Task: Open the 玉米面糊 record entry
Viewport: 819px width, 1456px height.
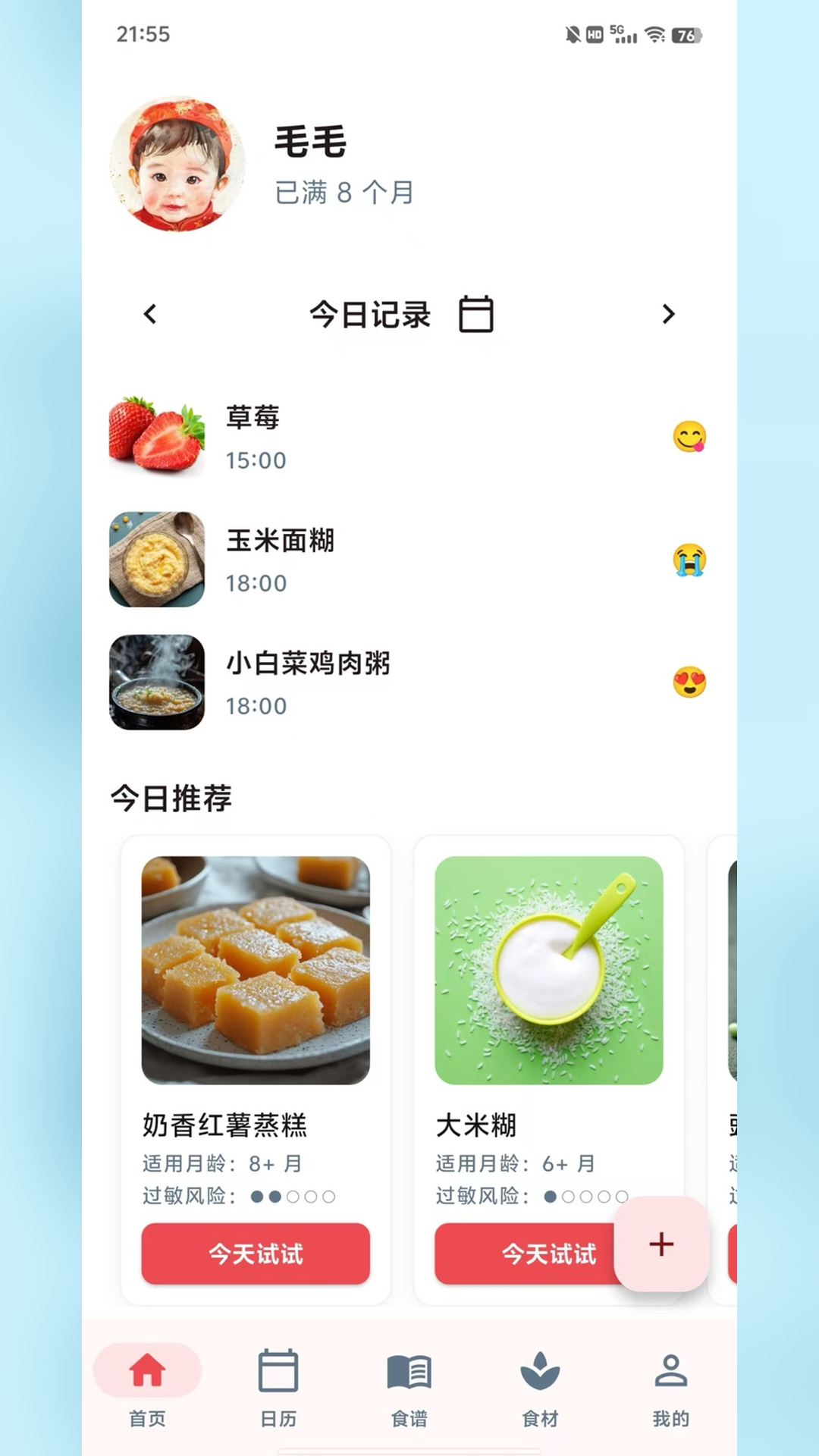Action: [409, 560]
